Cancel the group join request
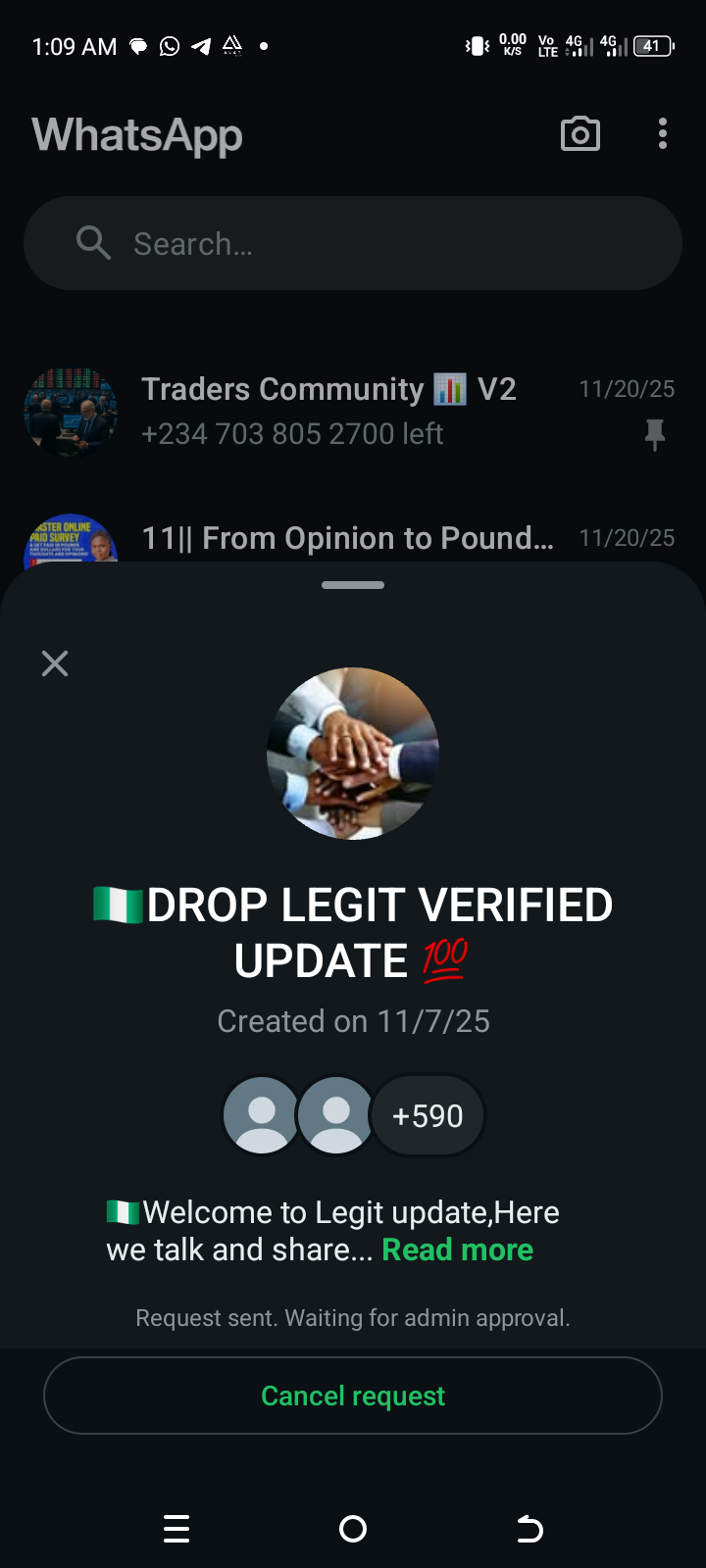Image resolution: width=706 pixels, height=1568 pixels. pyautogui.click(x=353, y=1396)
